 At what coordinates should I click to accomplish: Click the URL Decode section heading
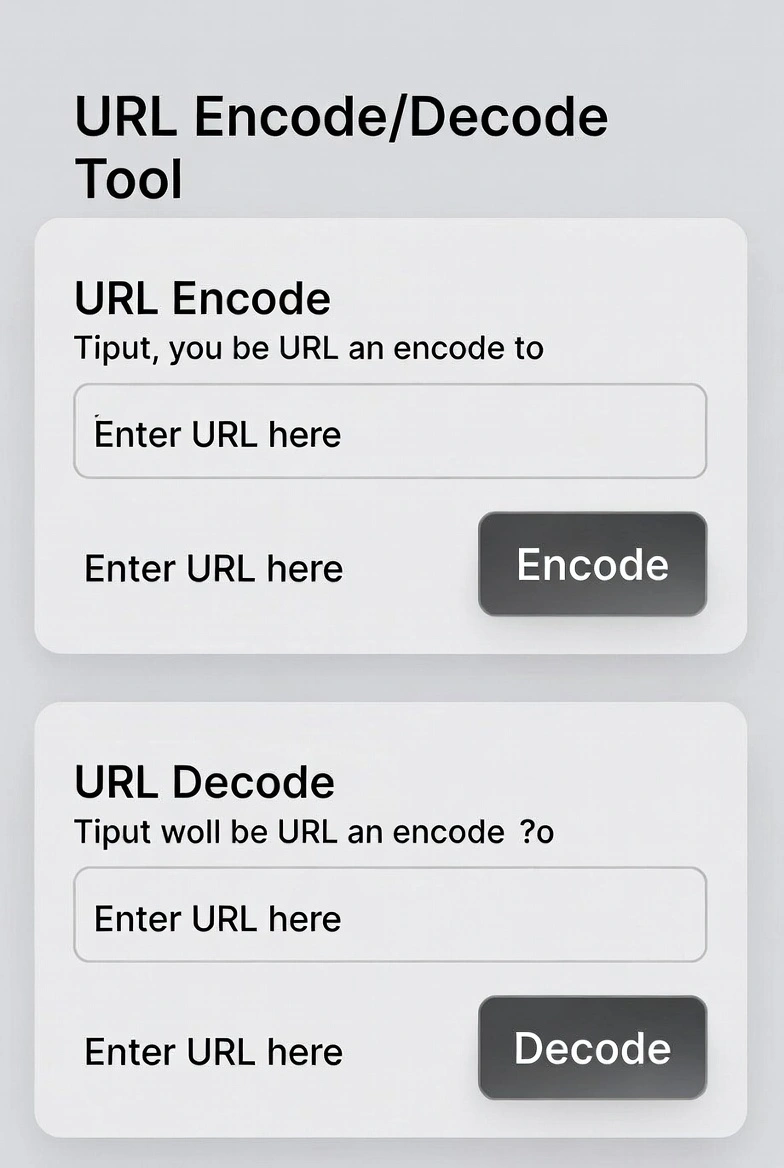click(x=205, y=782)
